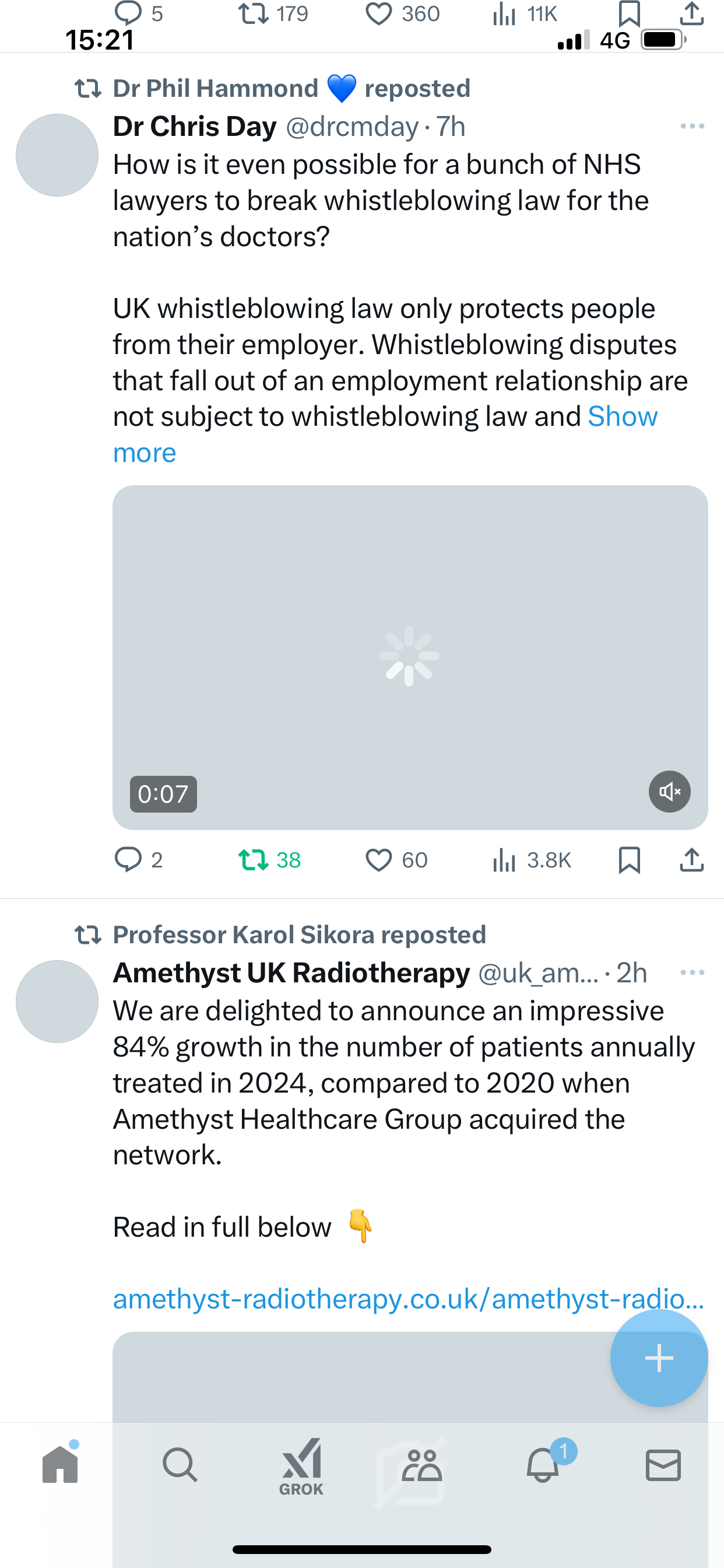724x1568 pixels.
Task: Open the Communities tab
Action: point(421,1465)
